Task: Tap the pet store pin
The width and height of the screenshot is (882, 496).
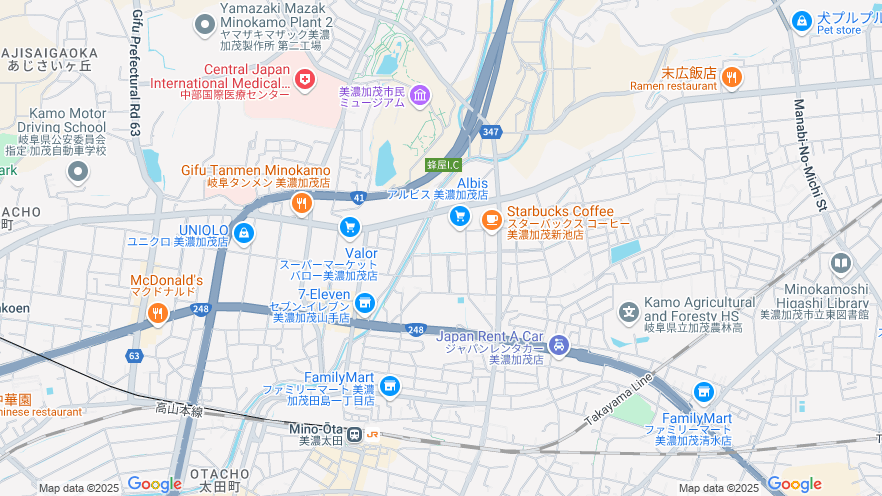Action: [801, 20]
